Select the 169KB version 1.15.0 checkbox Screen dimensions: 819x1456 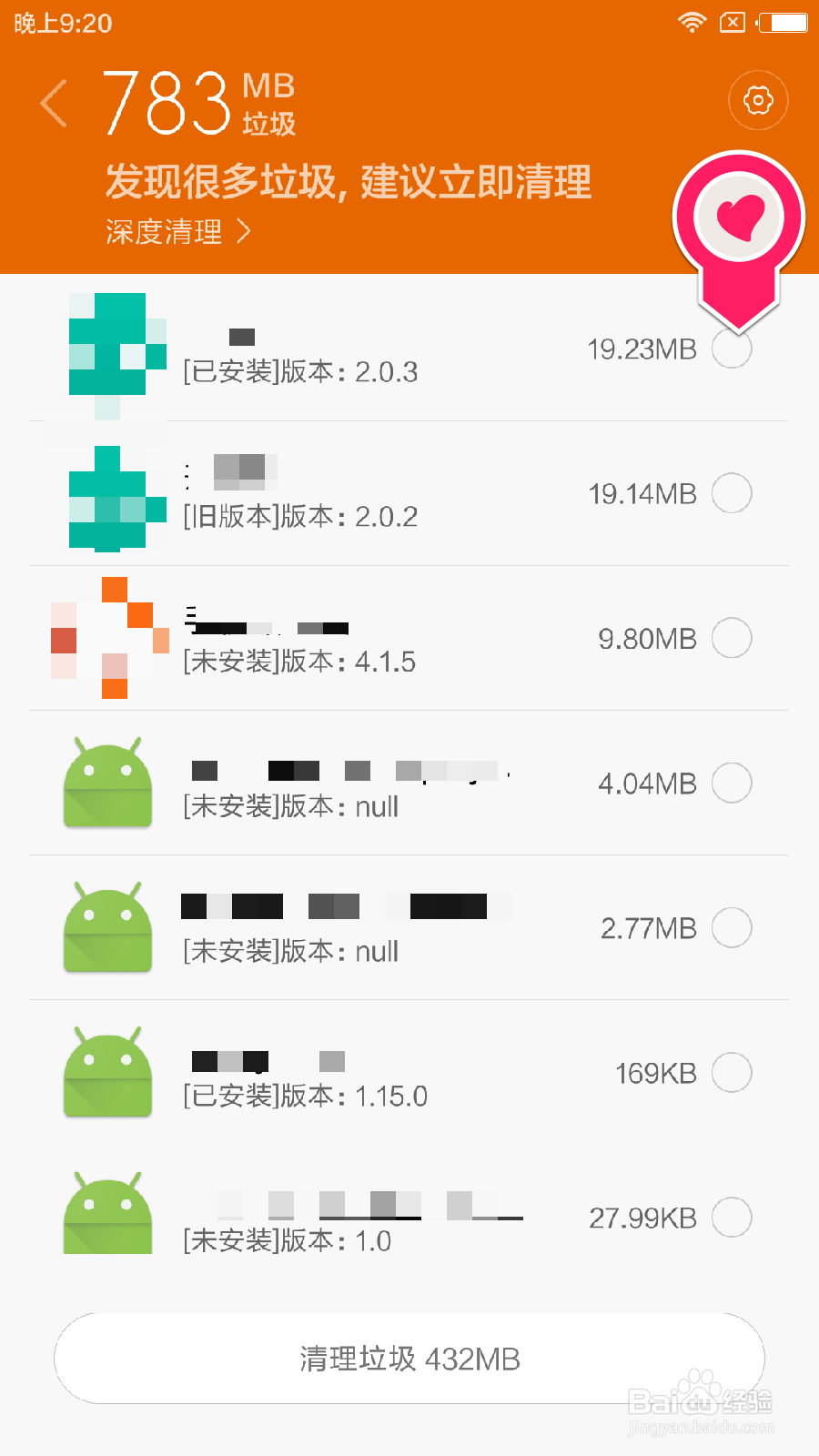pyautogui.click(x=732, y=1072)
